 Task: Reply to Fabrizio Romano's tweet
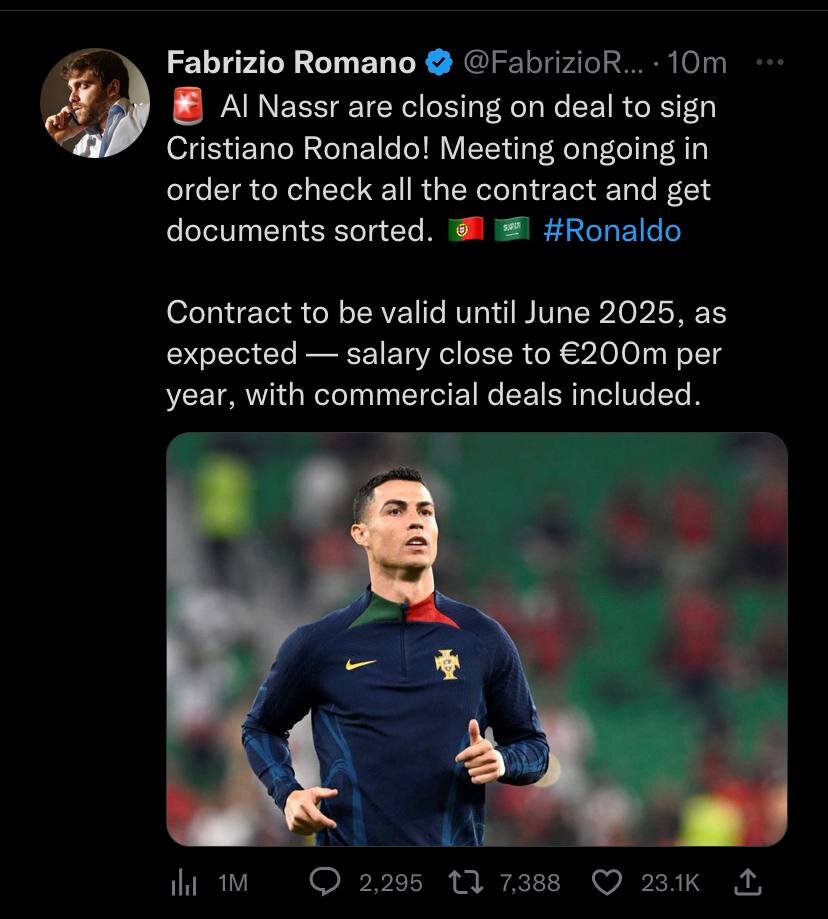[x=325, y=882]
